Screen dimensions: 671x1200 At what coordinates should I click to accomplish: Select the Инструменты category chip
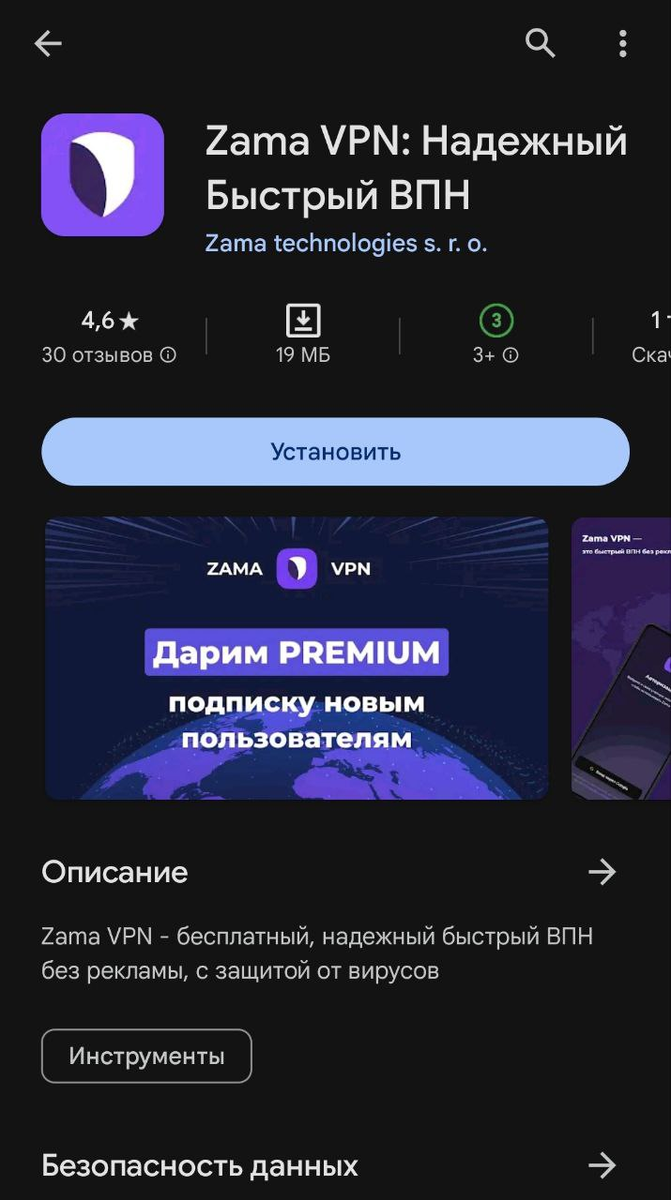pos(146,1056)
